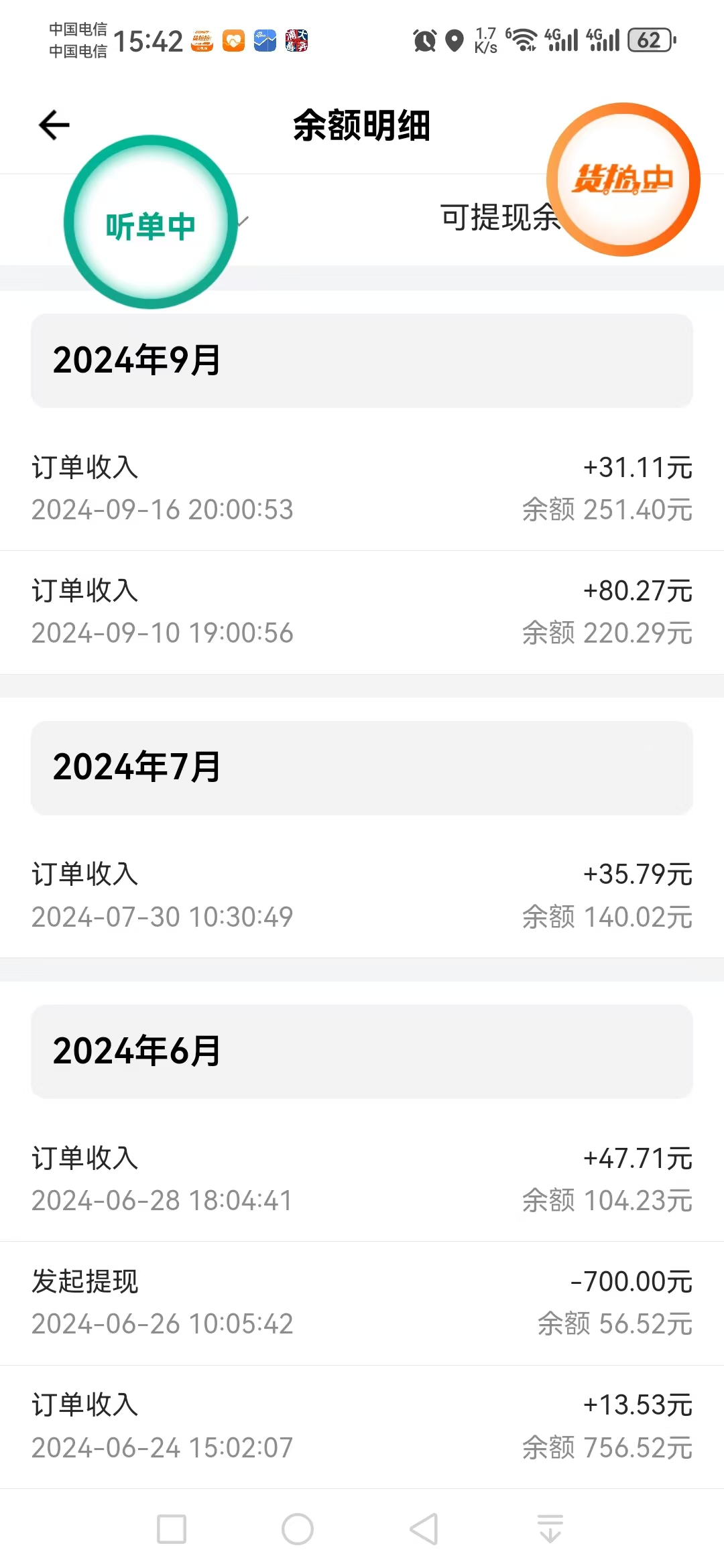Viewport: 724px width, 1568px height.
Task: Open the +47.71元 order income entry
Action: pyautogui.click(x=362, y=1179)
